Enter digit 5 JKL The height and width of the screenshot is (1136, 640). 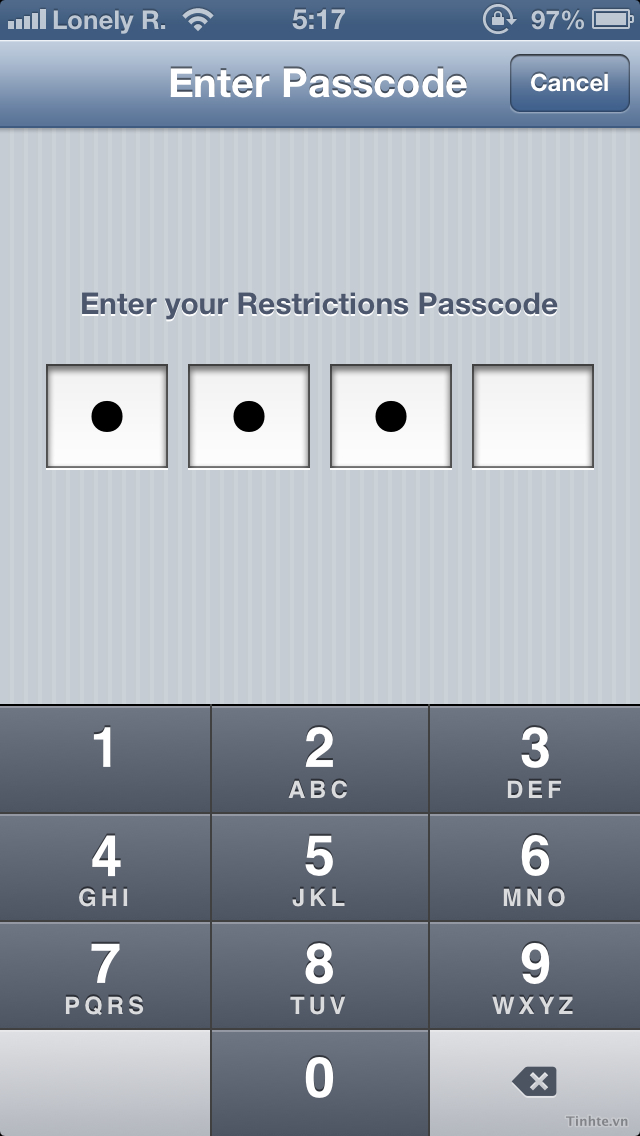pos(320,867)
